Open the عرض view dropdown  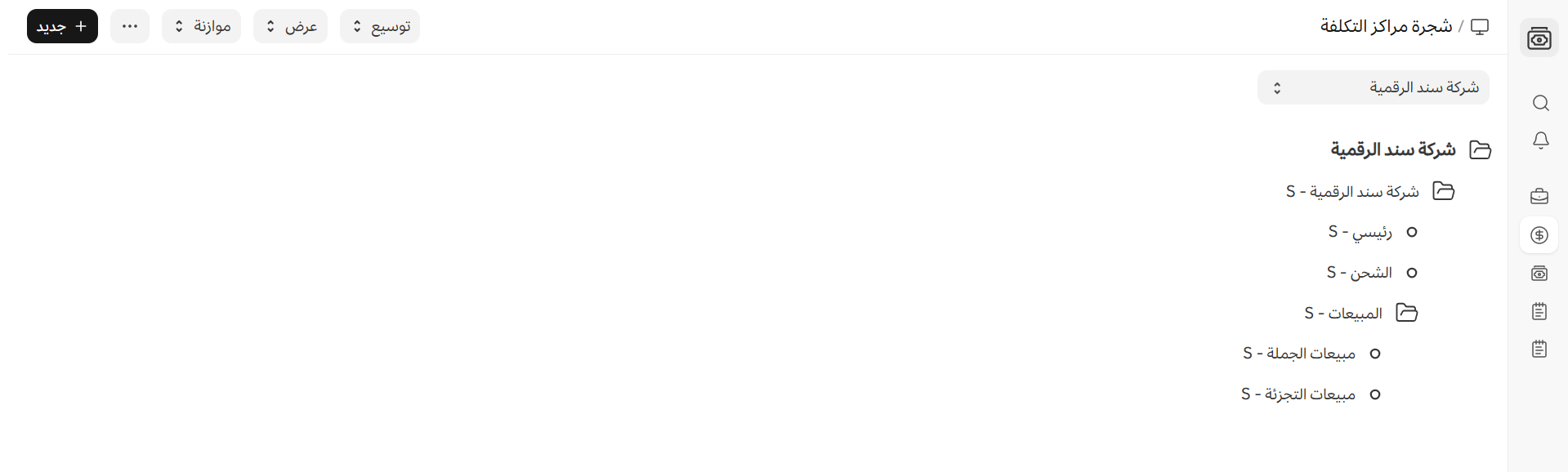point(290,26)
